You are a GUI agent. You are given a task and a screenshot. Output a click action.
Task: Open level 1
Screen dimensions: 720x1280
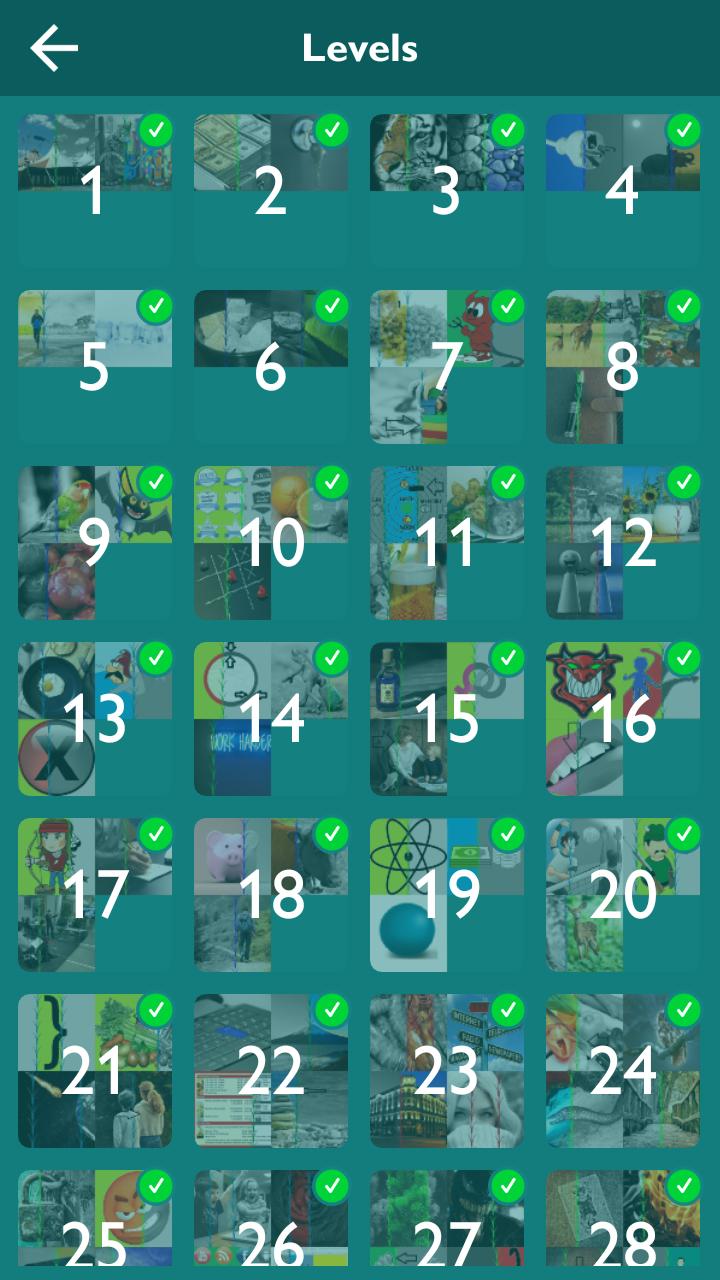95,190
